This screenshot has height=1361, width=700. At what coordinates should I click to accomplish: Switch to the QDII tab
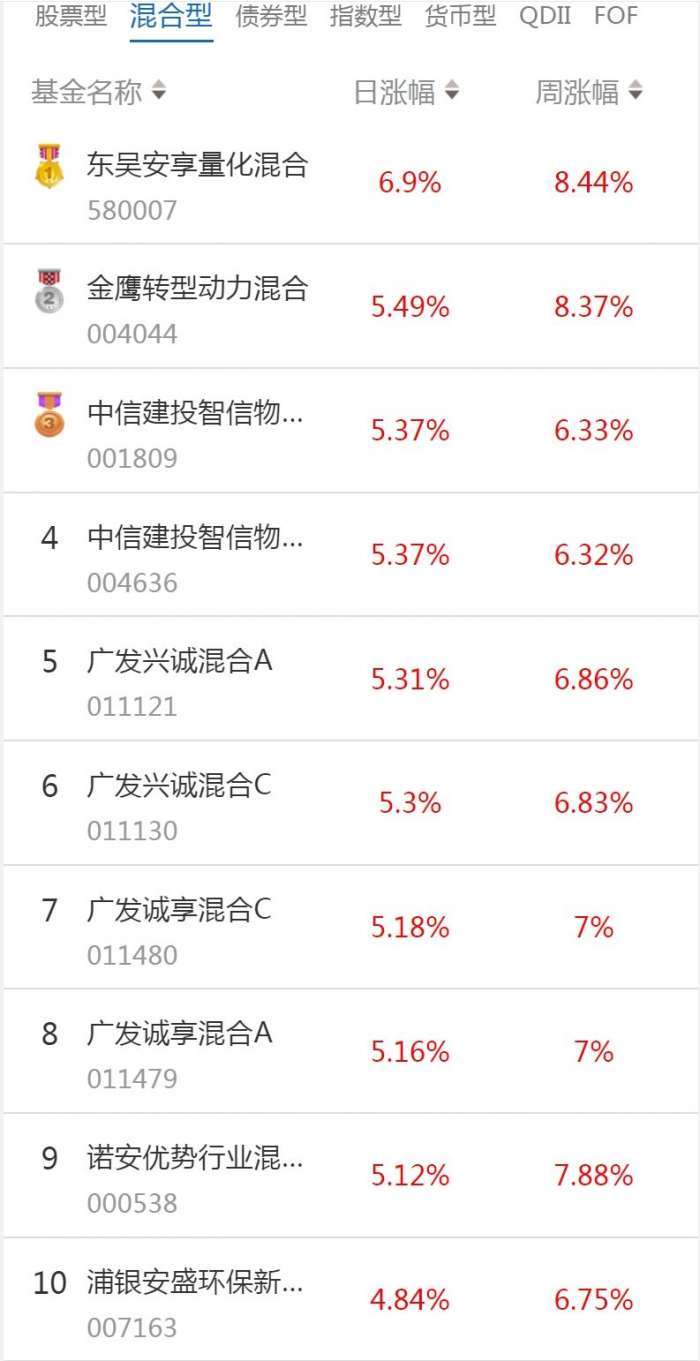click(x=545, y=17)
